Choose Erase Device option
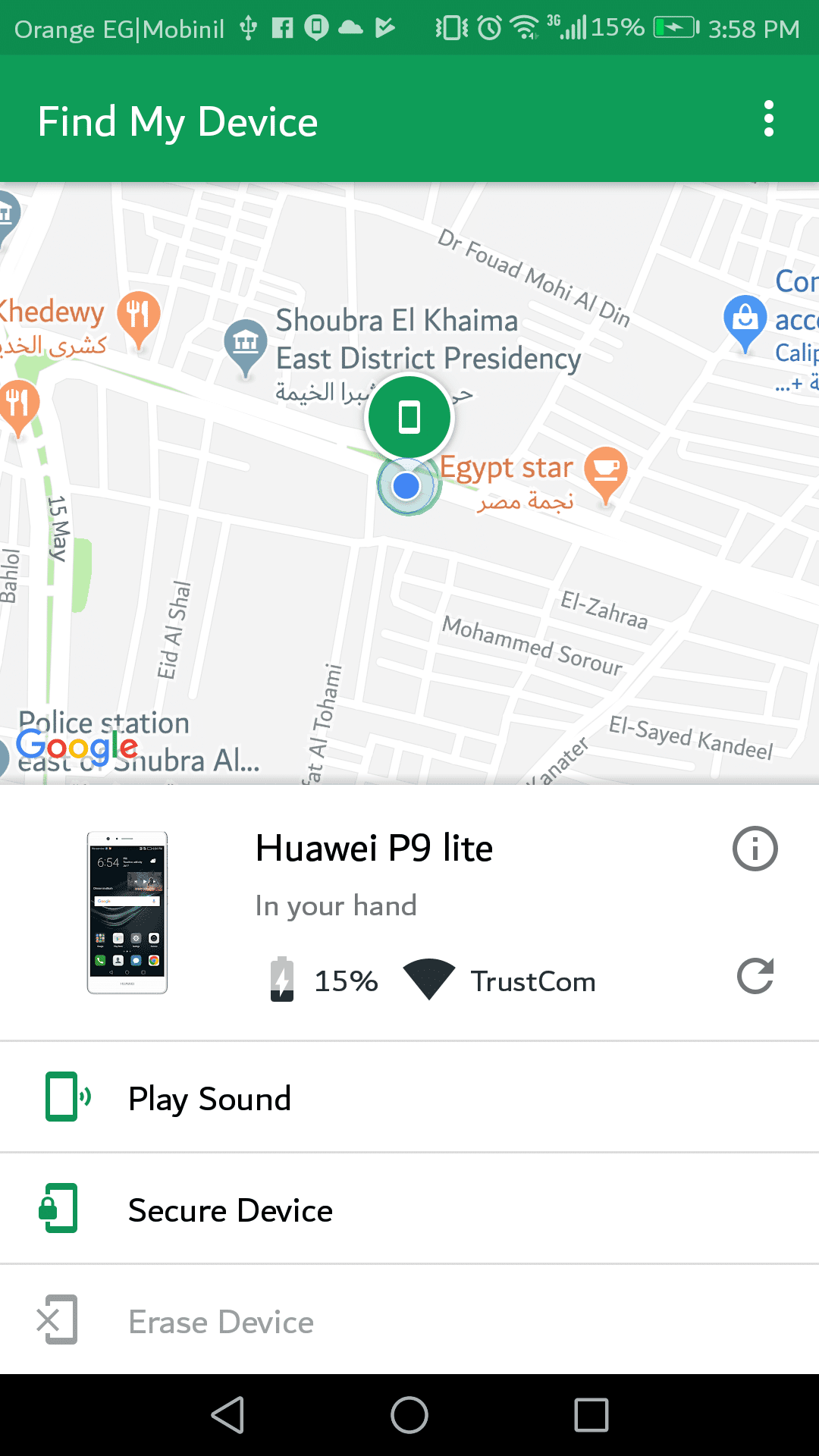This screenshot has height=1456, width=819. 221,1321
